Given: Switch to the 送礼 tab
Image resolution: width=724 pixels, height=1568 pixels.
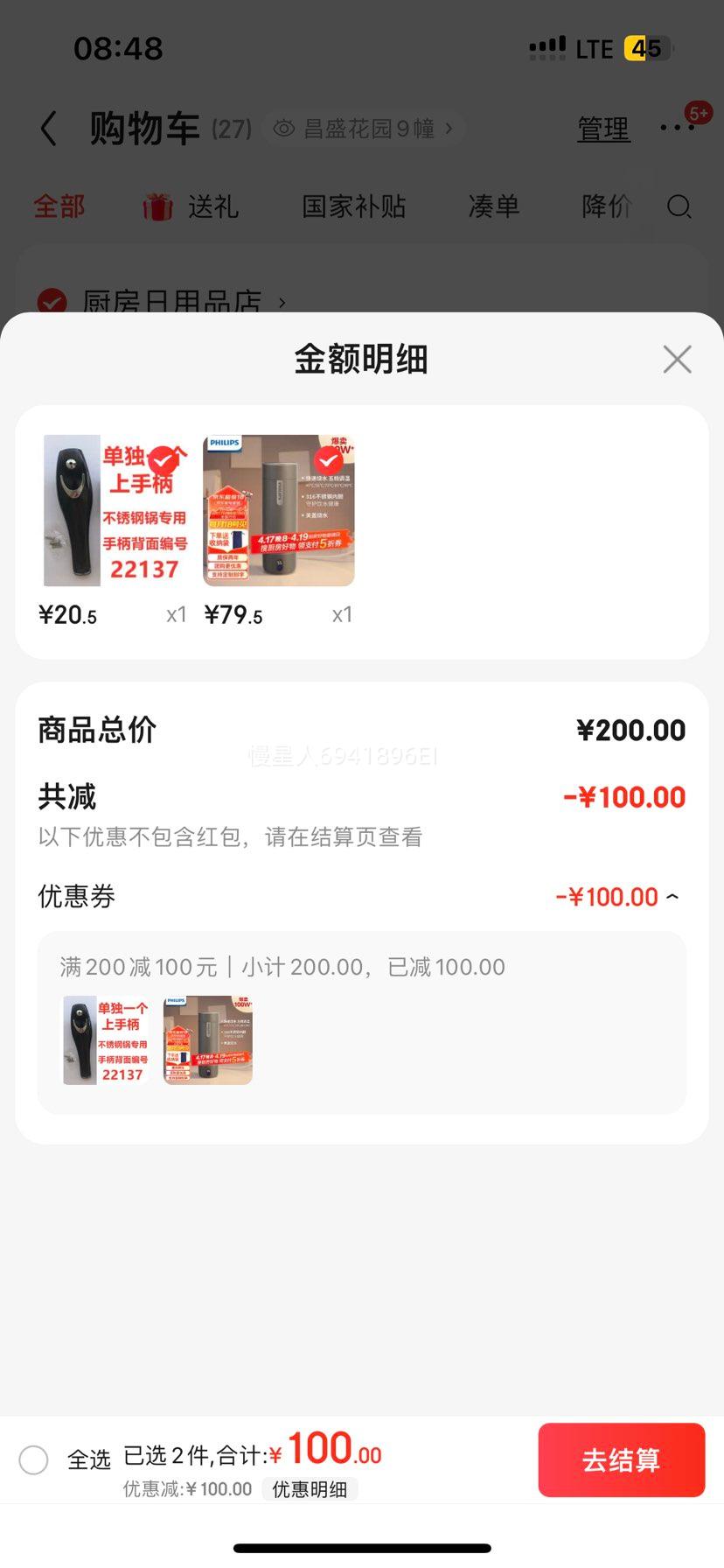Looking at the screenshot, I should click(190, 206).
